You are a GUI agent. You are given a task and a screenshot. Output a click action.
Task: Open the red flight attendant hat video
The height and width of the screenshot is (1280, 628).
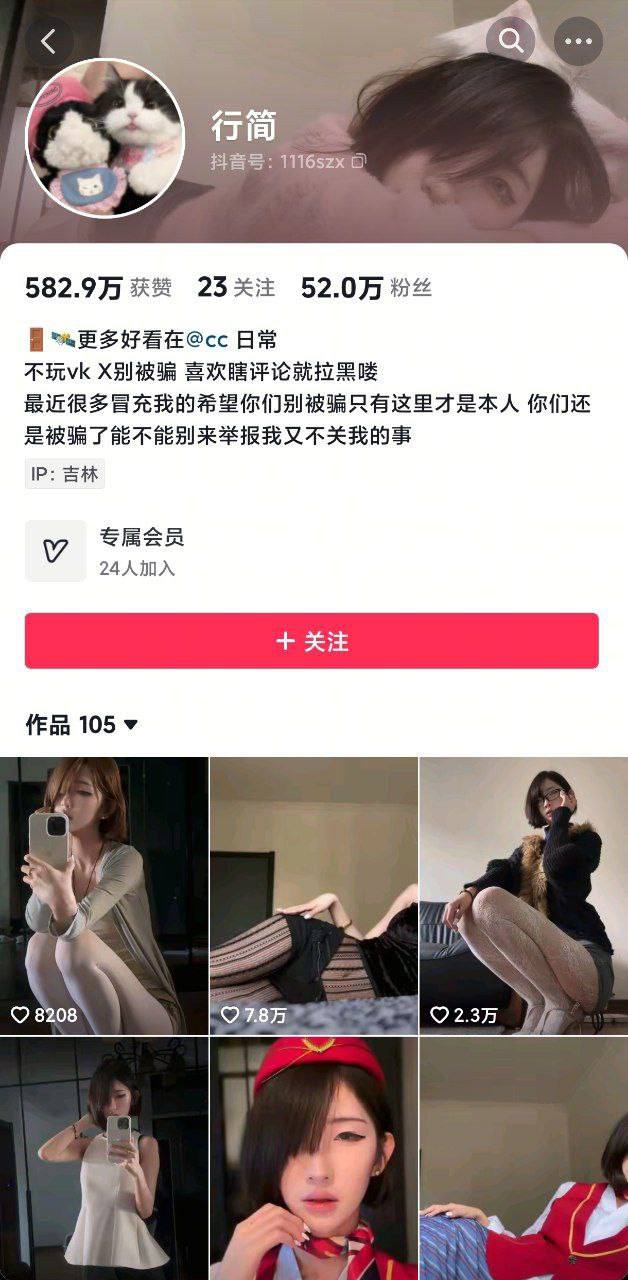coord(314,1158)
